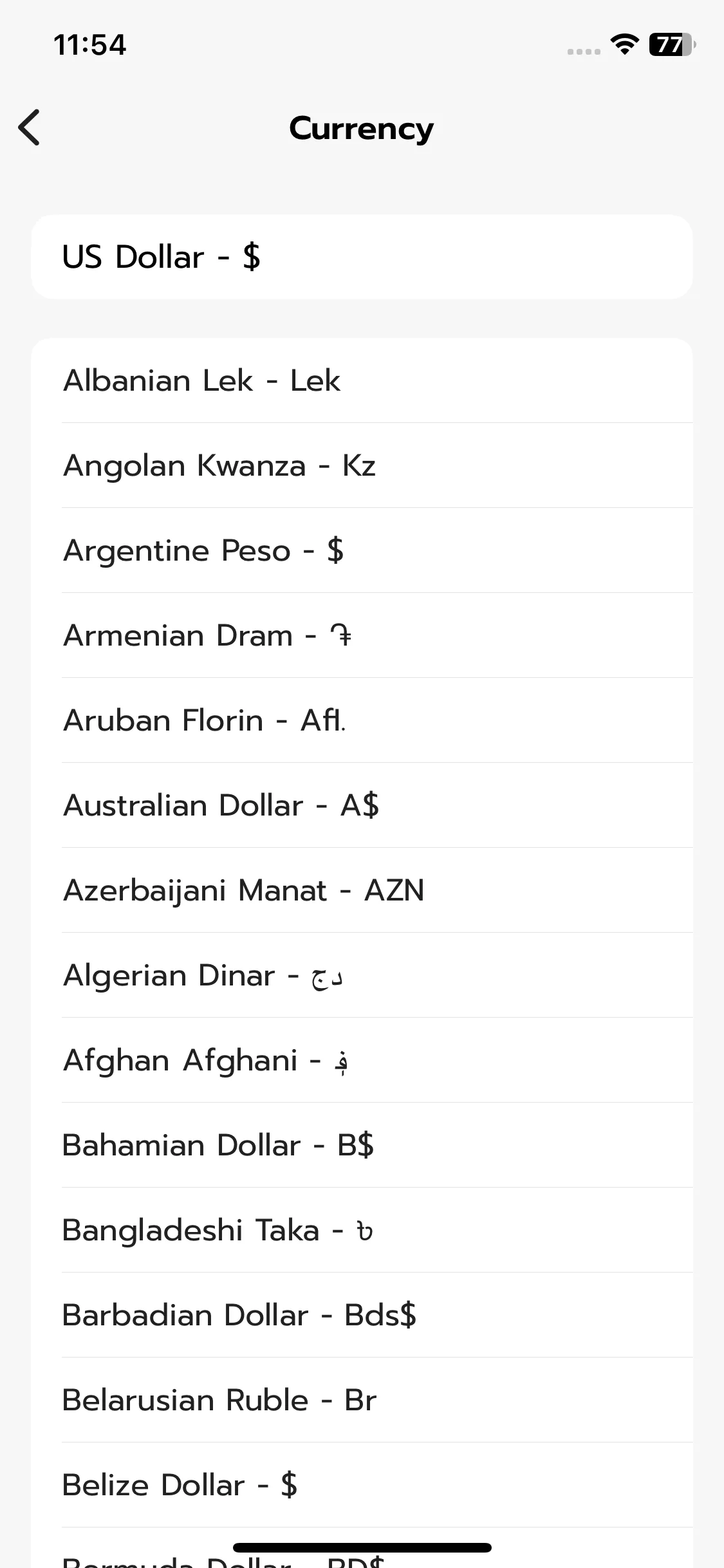Pick Algerian Dinar
The width and height of the screenshot is (724, 1568).
(360, 975)
